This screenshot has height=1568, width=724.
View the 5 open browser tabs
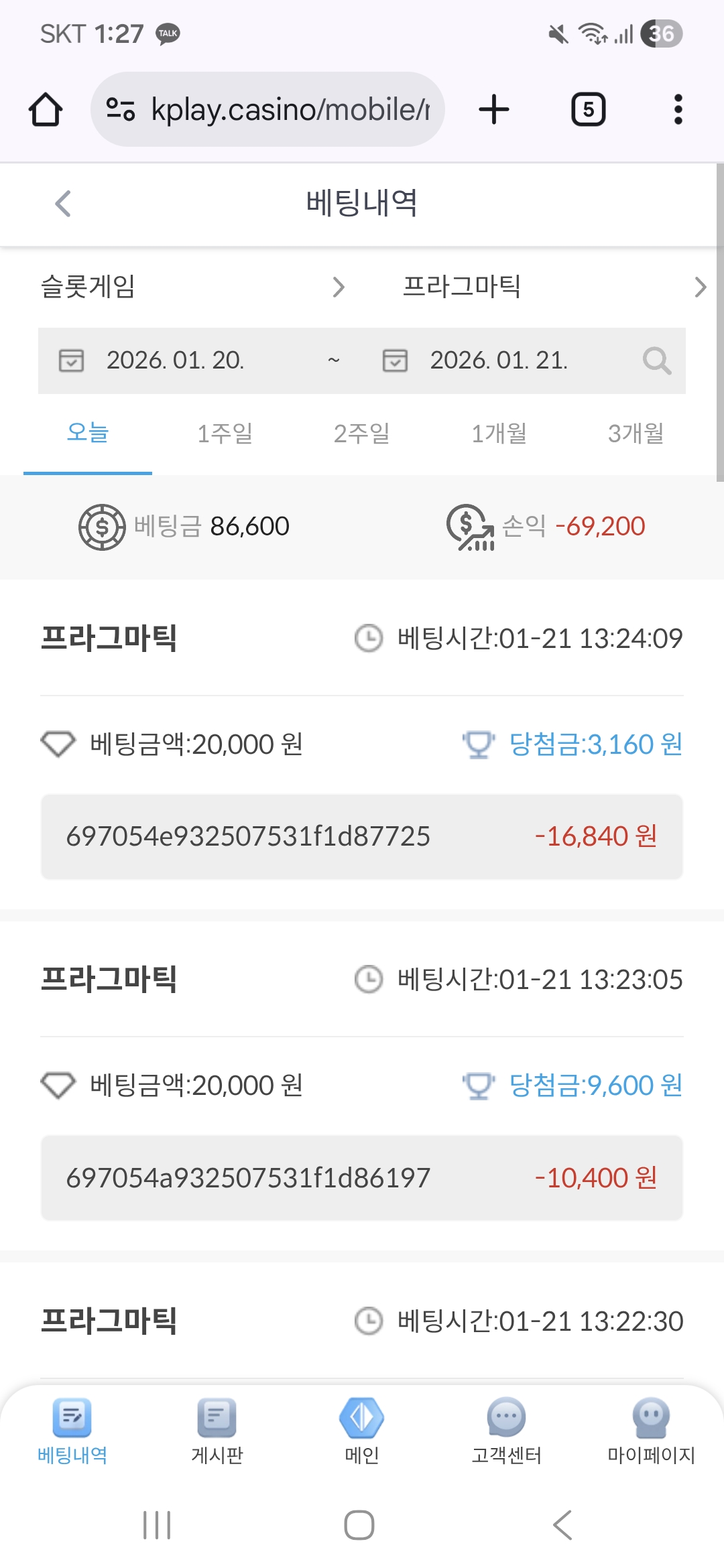click(x=588, y=109)
